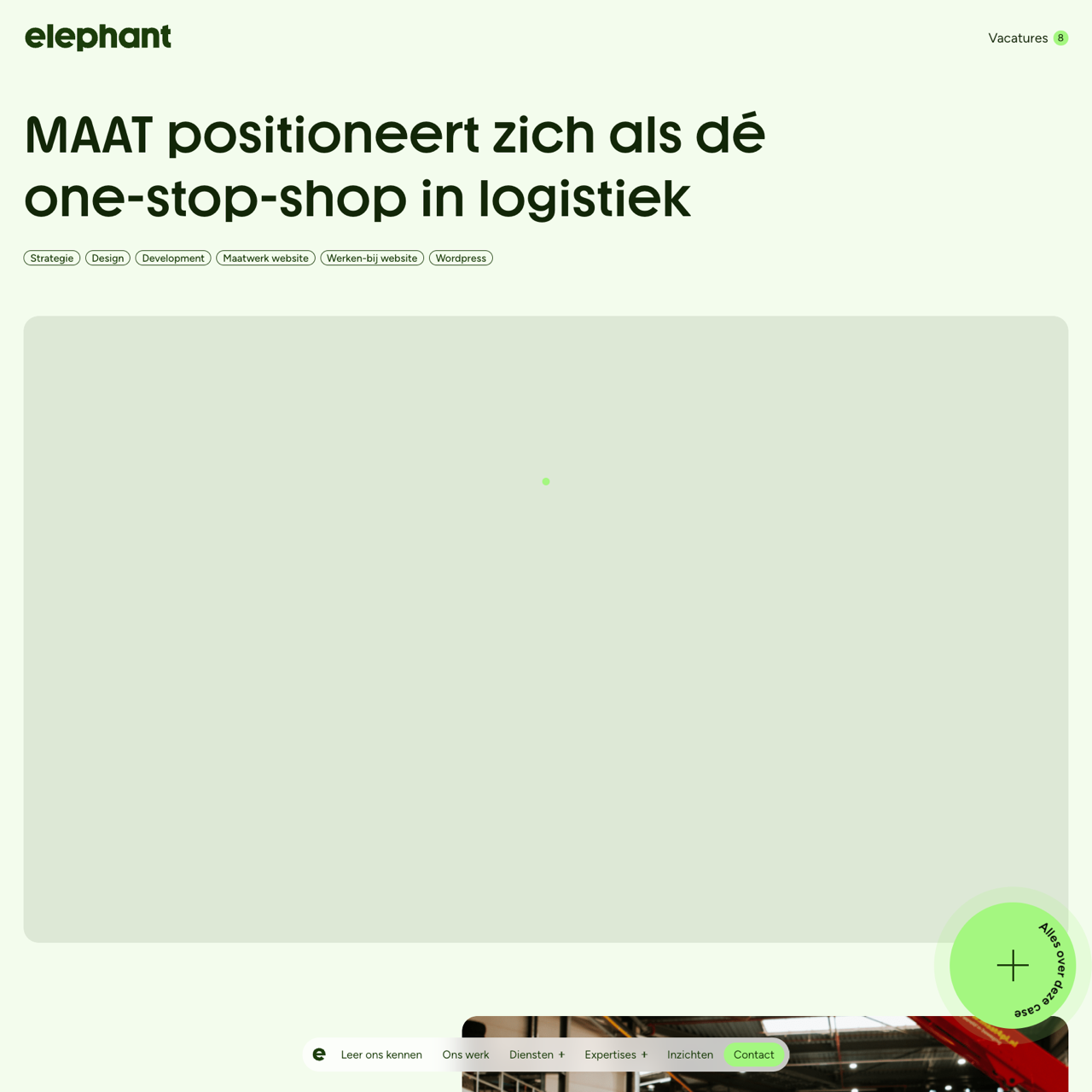Open Ons werk page

pyautogui.click(x=466, y=1054)
